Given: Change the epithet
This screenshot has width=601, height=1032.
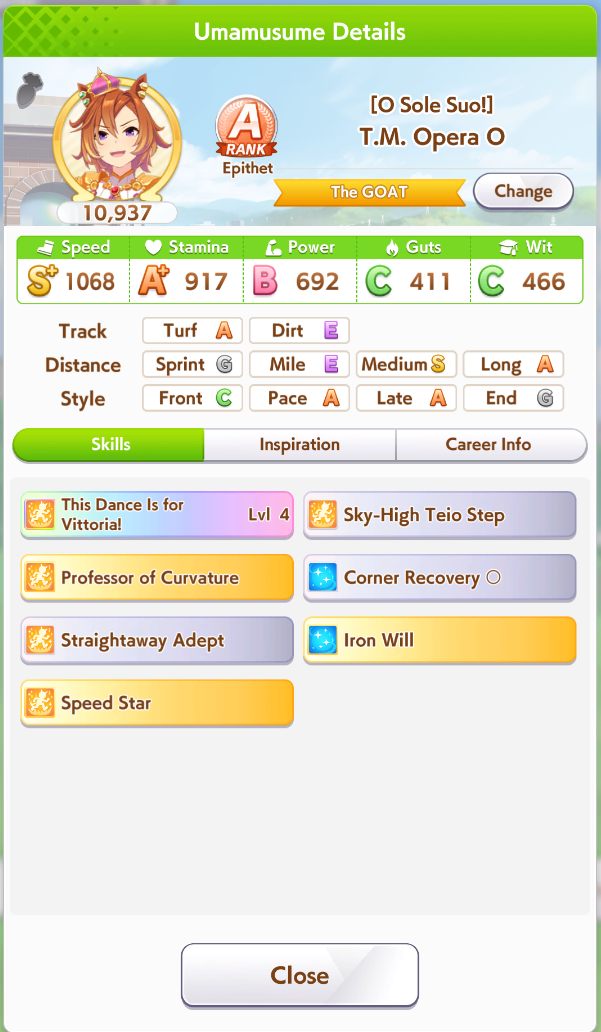Looking at the screenshot, I should (x=522, y=191).
